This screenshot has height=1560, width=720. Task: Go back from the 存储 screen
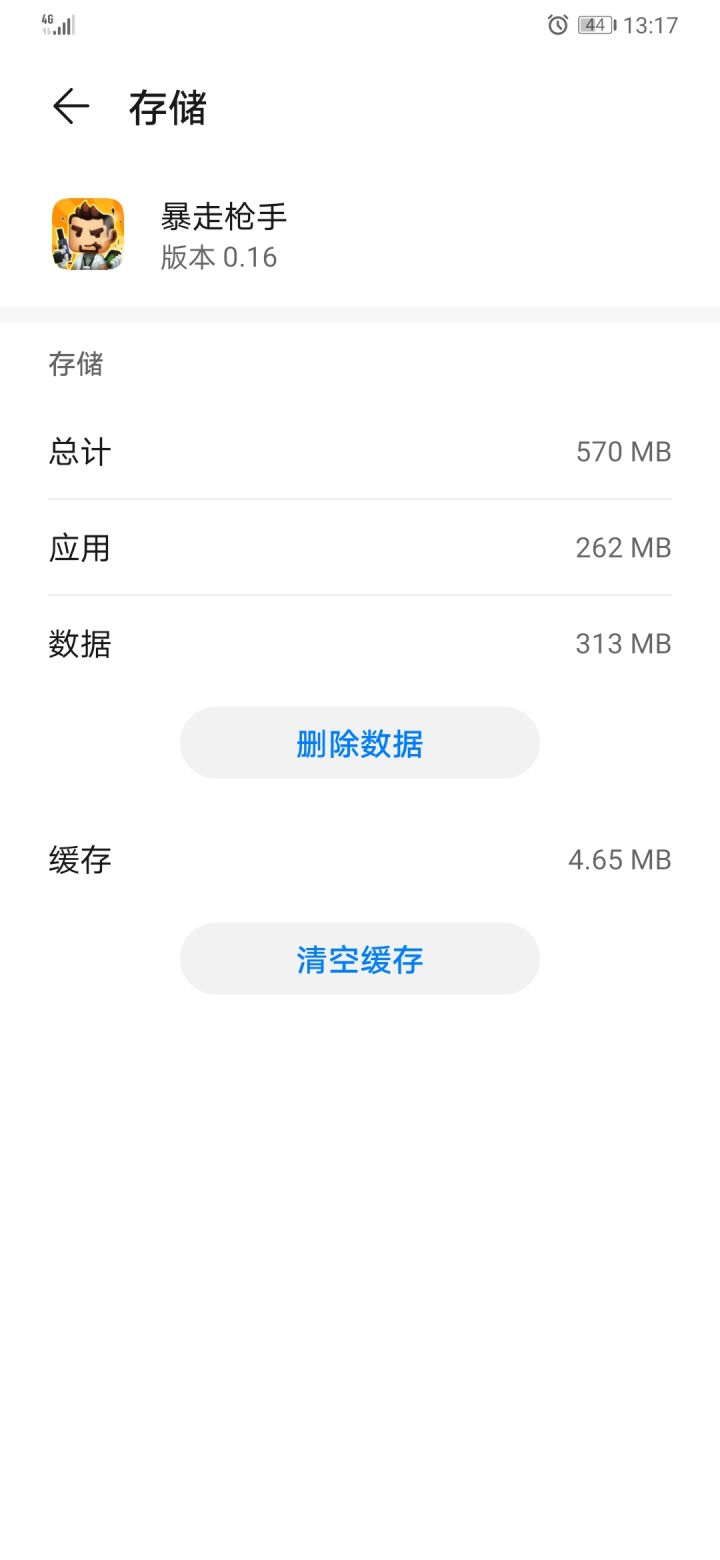click(x=70, y=107)
